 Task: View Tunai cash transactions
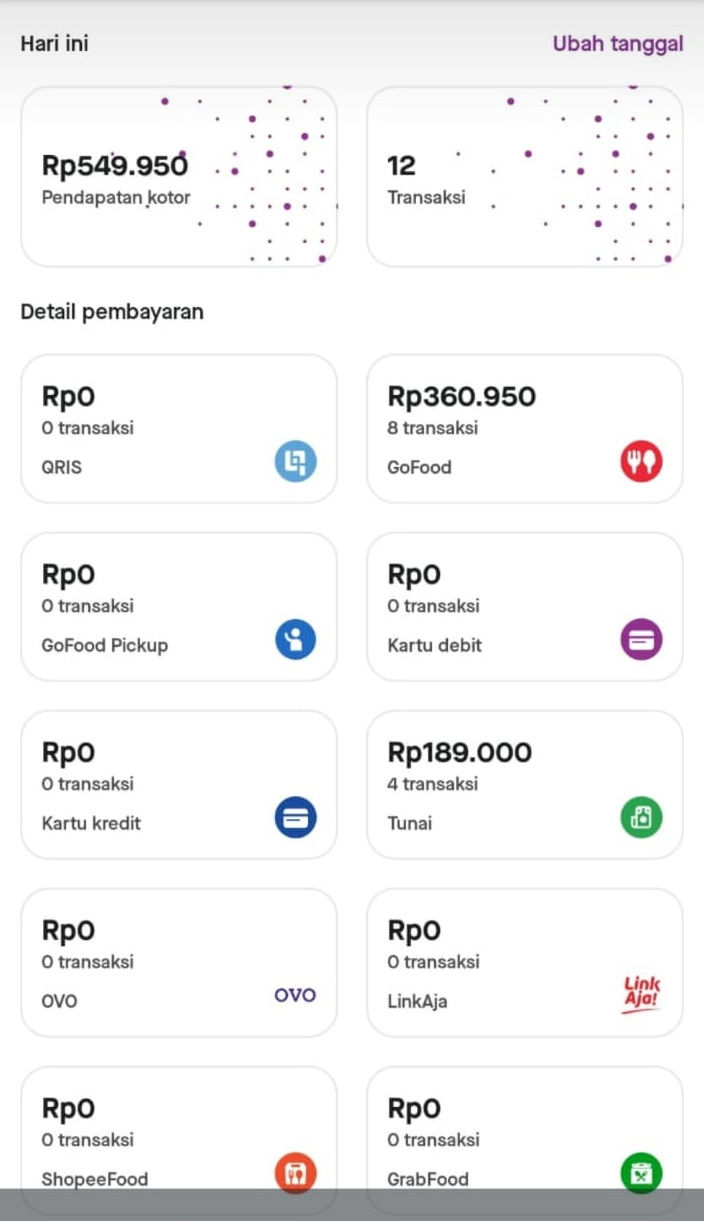click(x=525, y=784)
